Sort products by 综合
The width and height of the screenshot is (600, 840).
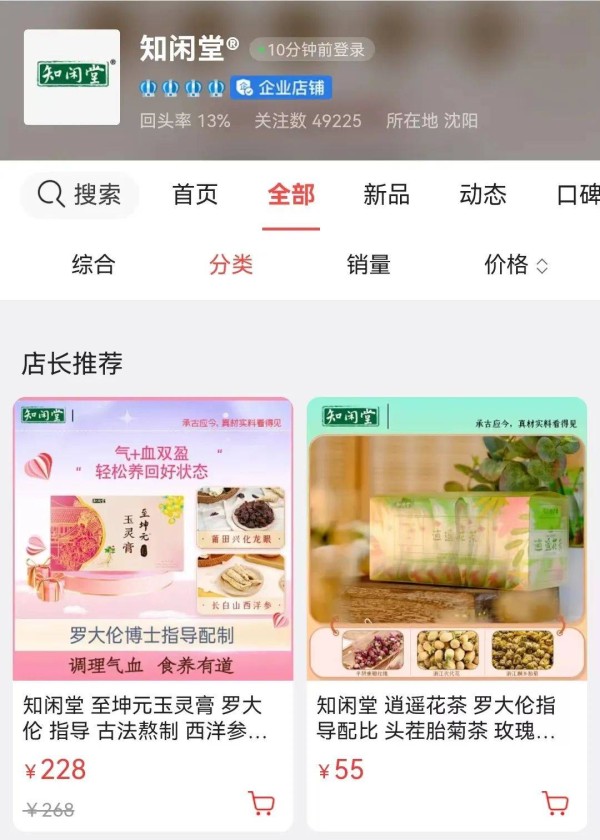coord(93,265)
